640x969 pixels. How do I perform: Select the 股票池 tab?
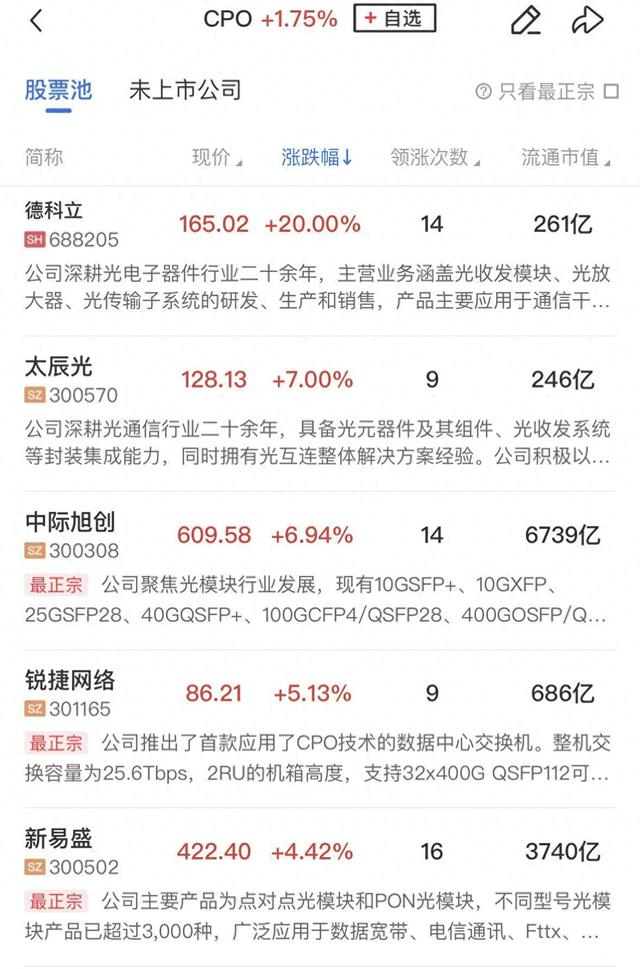pos(58,90)
